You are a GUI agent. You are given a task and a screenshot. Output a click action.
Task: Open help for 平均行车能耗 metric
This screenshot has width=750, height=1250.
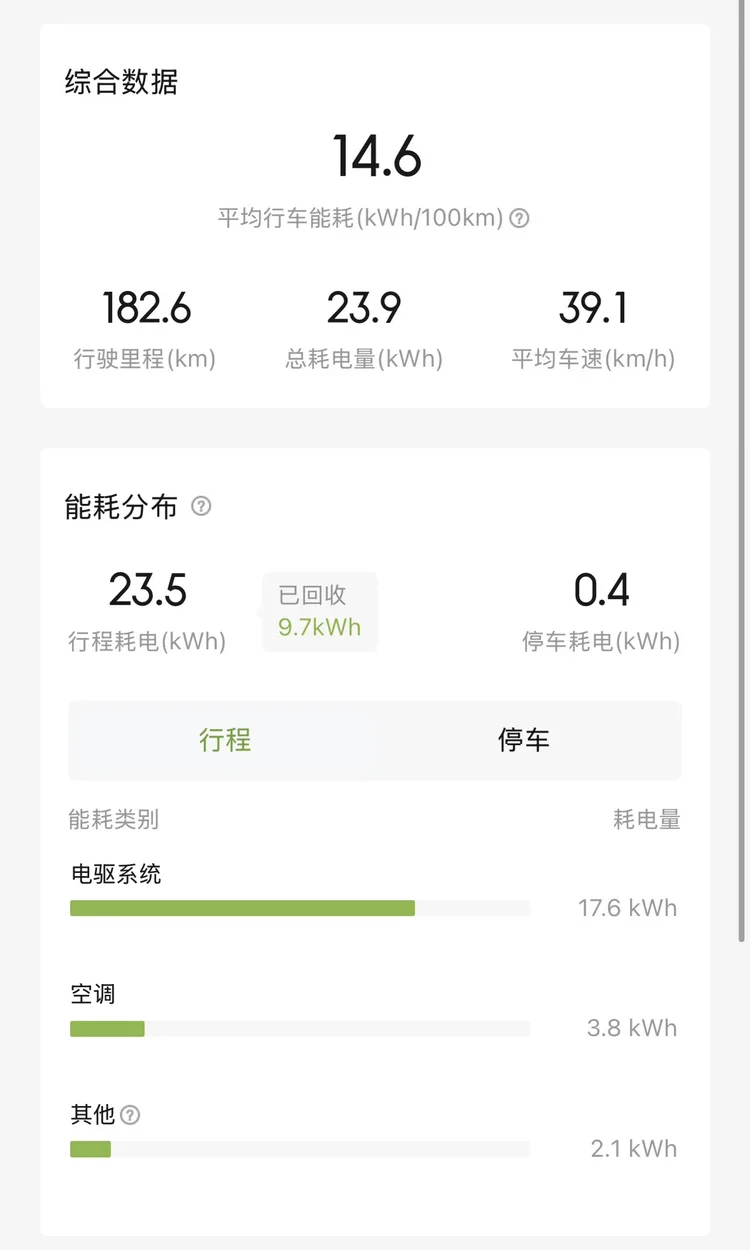pos(519,218)
